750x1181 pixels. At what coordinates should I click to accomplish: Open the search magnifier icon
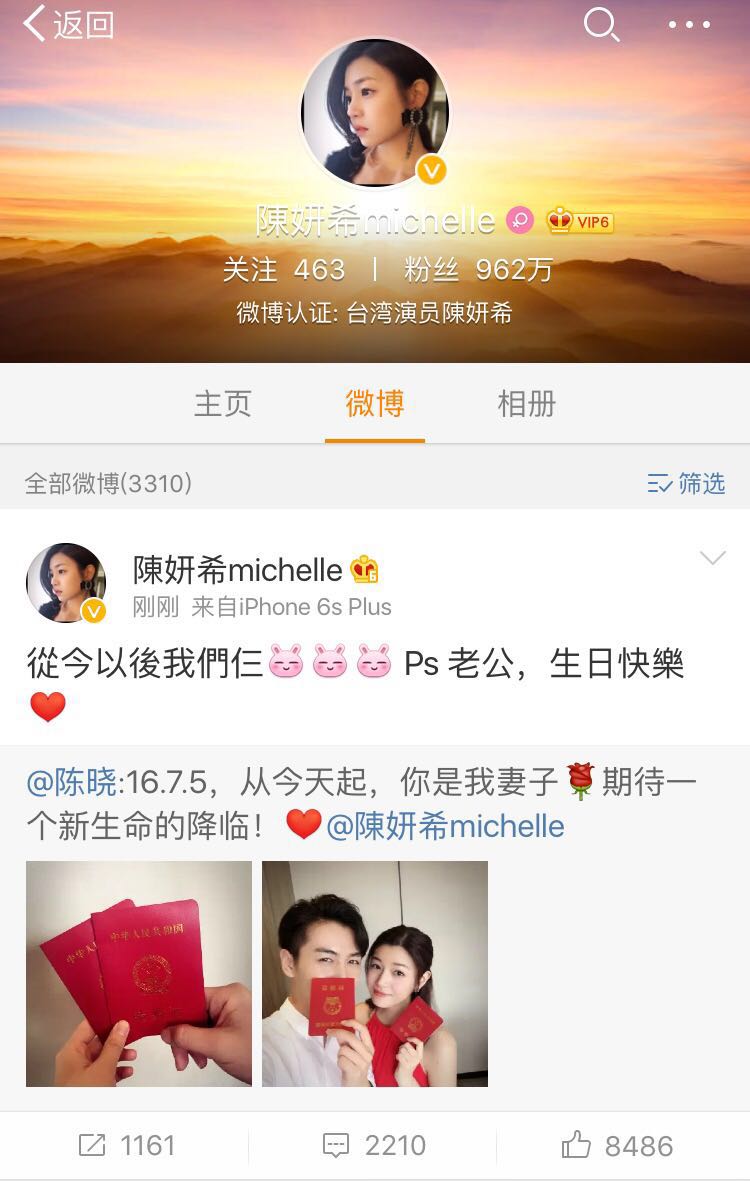(x=601, y=24)
